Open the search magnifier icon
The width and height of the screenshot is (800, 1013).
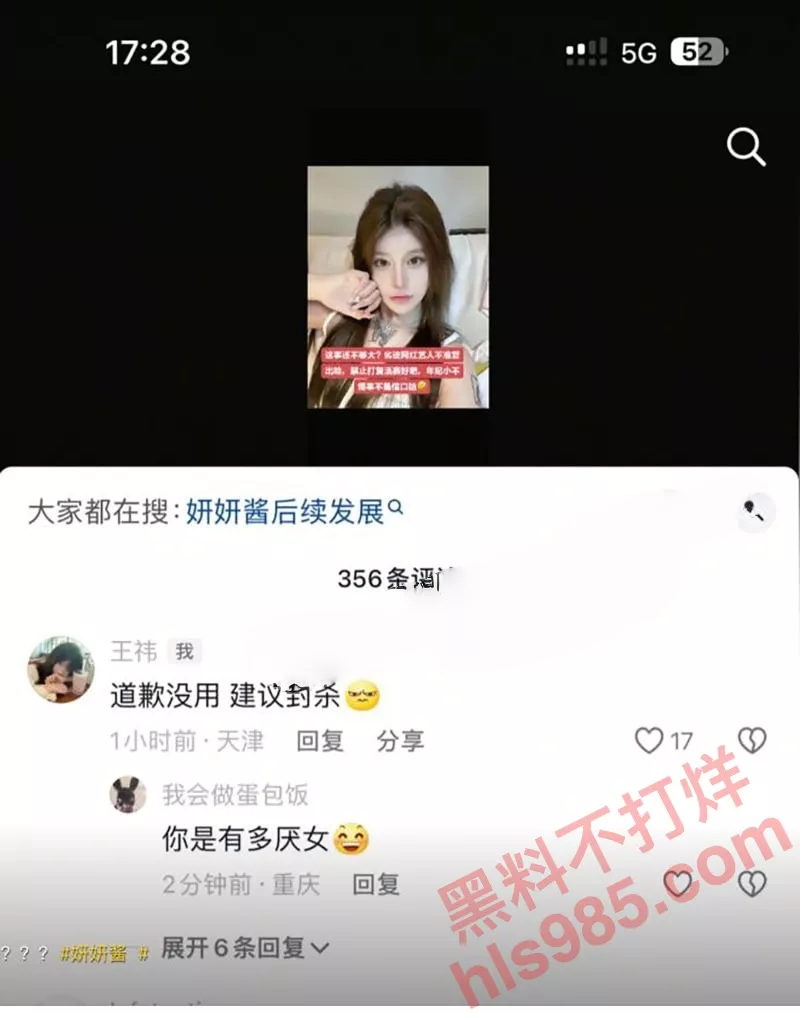tap(745, 148)
